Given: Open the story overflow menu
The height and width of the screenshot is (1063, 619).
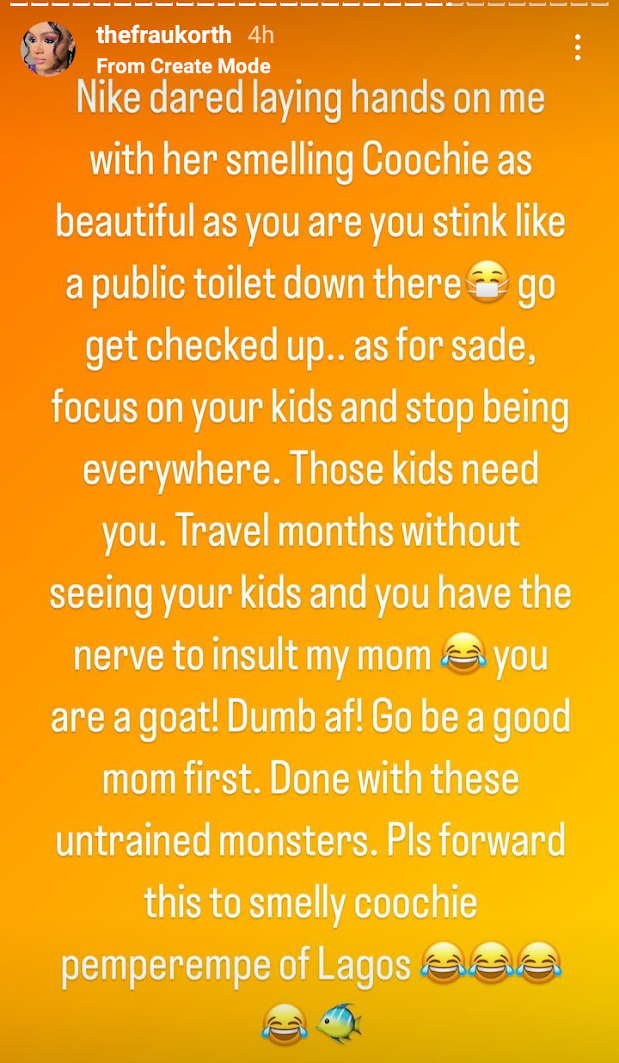Looking at the screenshot, I should click(578, 47).
